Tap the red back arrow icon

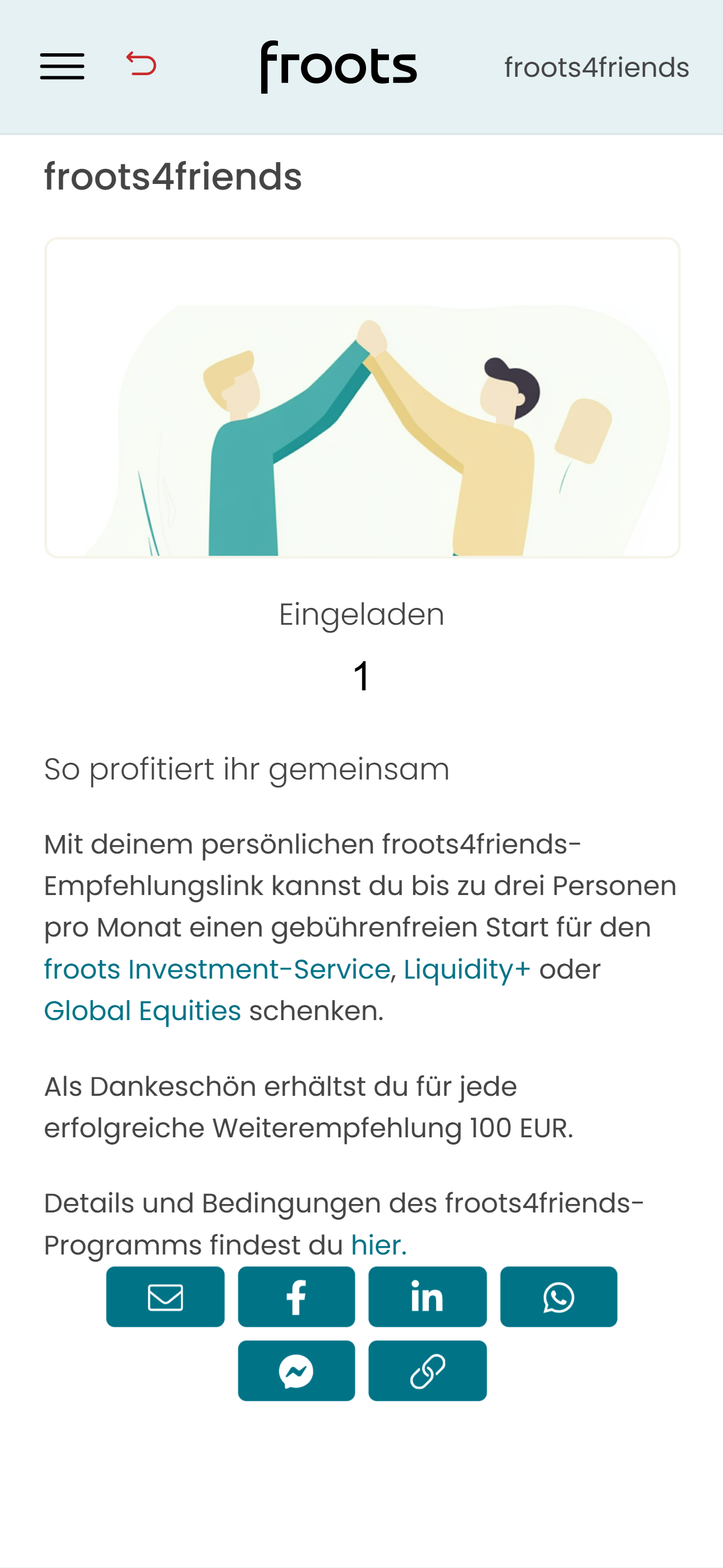pos(141,64)
